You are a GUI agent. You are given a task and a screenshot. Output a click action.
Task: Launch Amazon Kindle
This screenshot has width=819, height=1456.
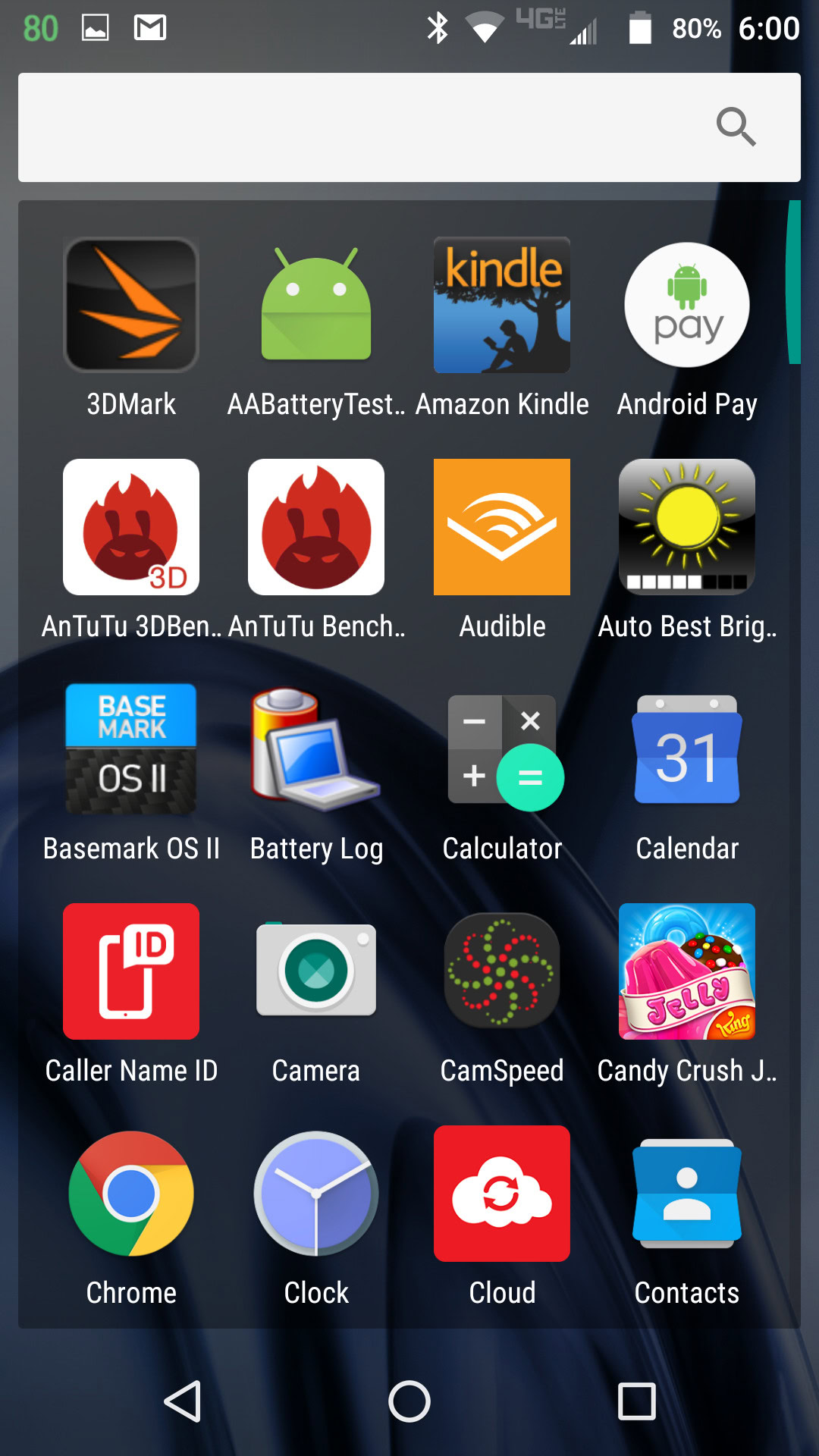501,305
